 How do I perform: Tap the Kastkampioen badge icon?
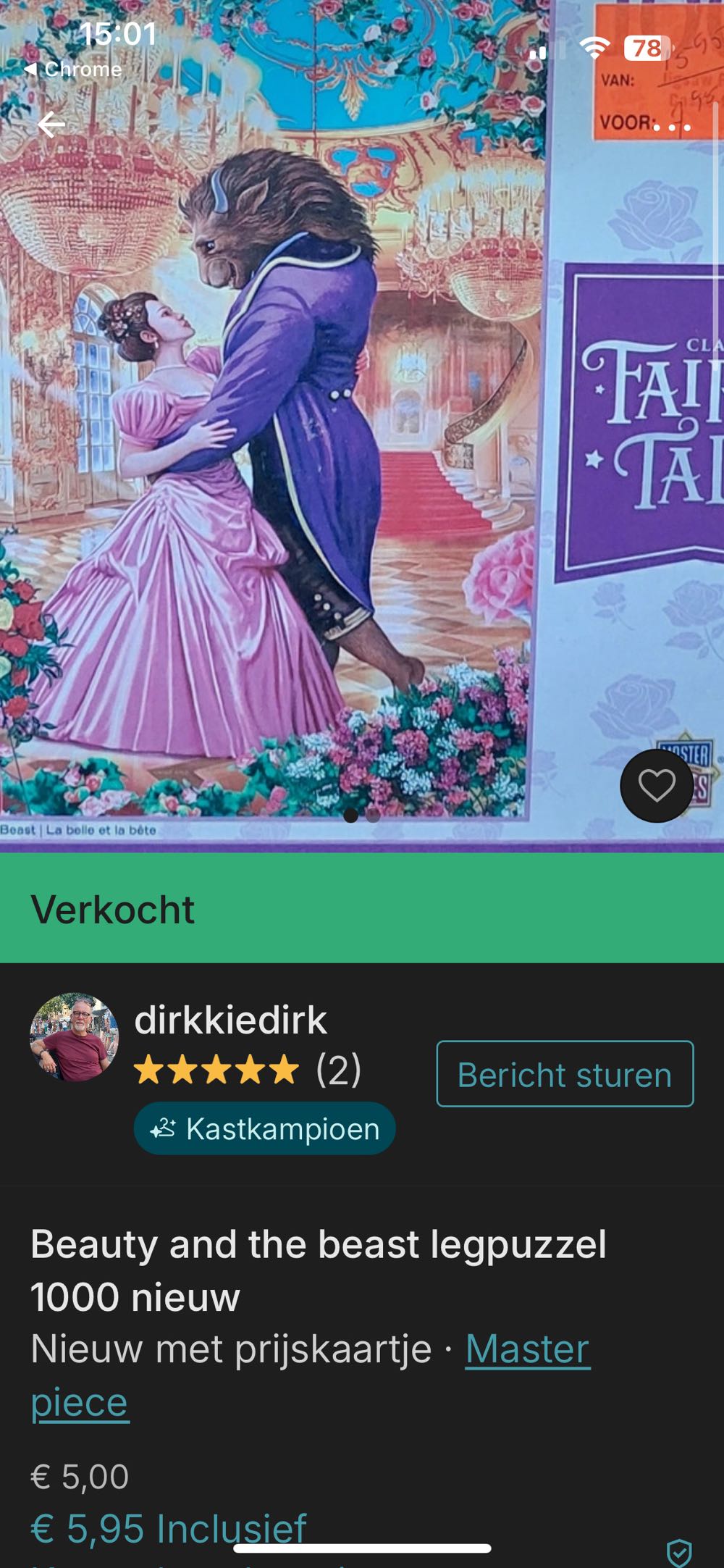tap(165, 1127)
